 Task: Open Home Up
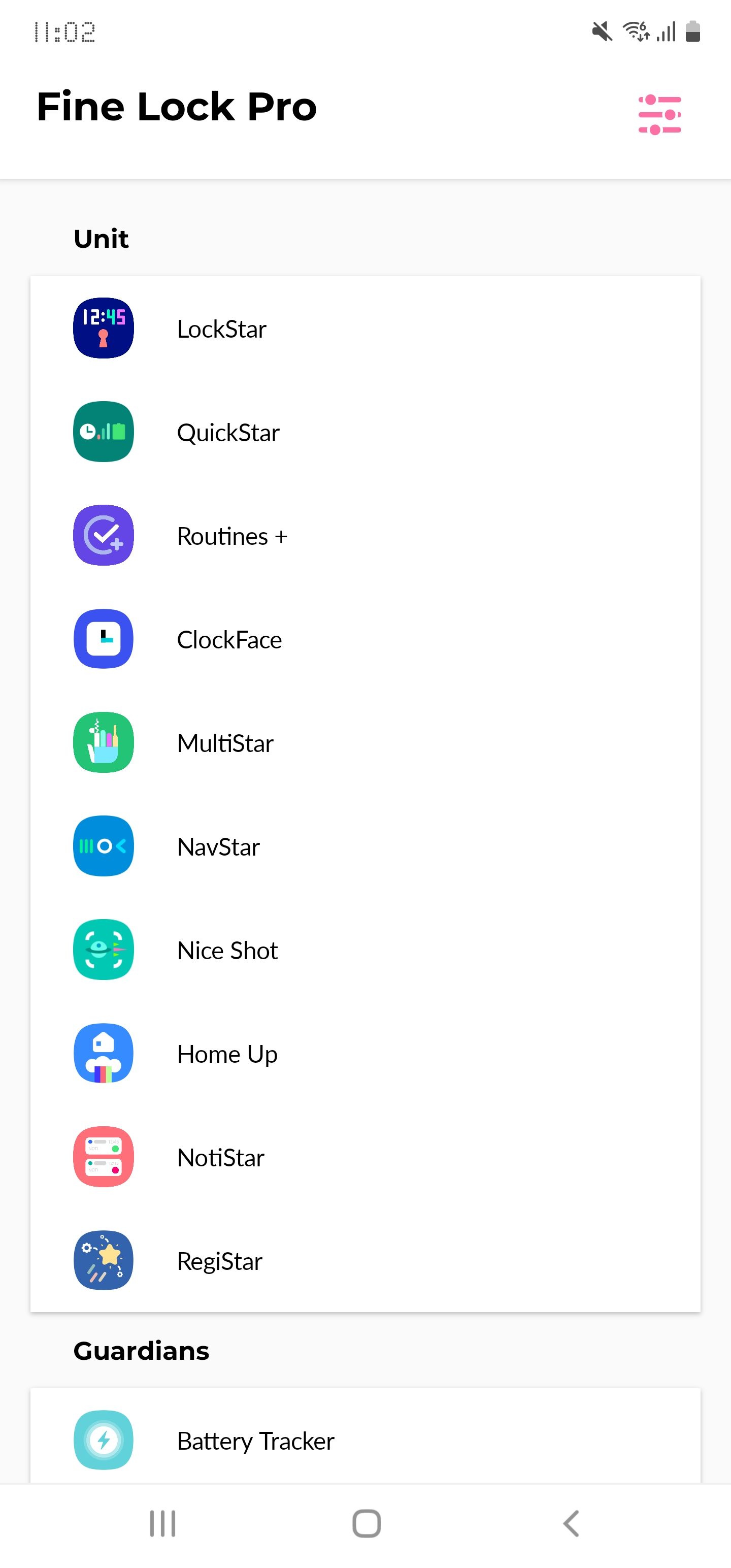227,1054
